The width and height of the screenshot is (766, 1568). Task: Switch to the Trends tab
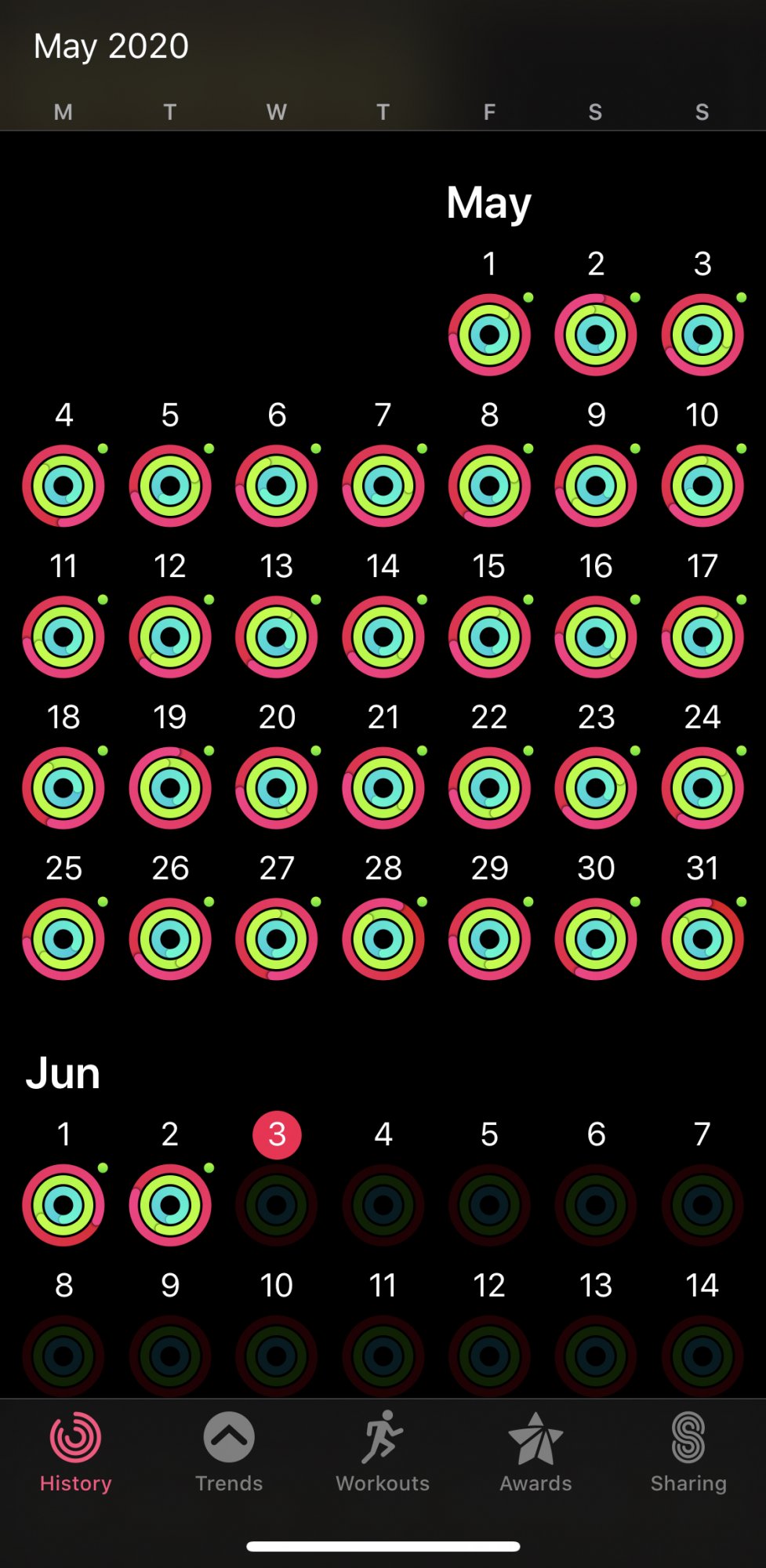coord(229,1453)
